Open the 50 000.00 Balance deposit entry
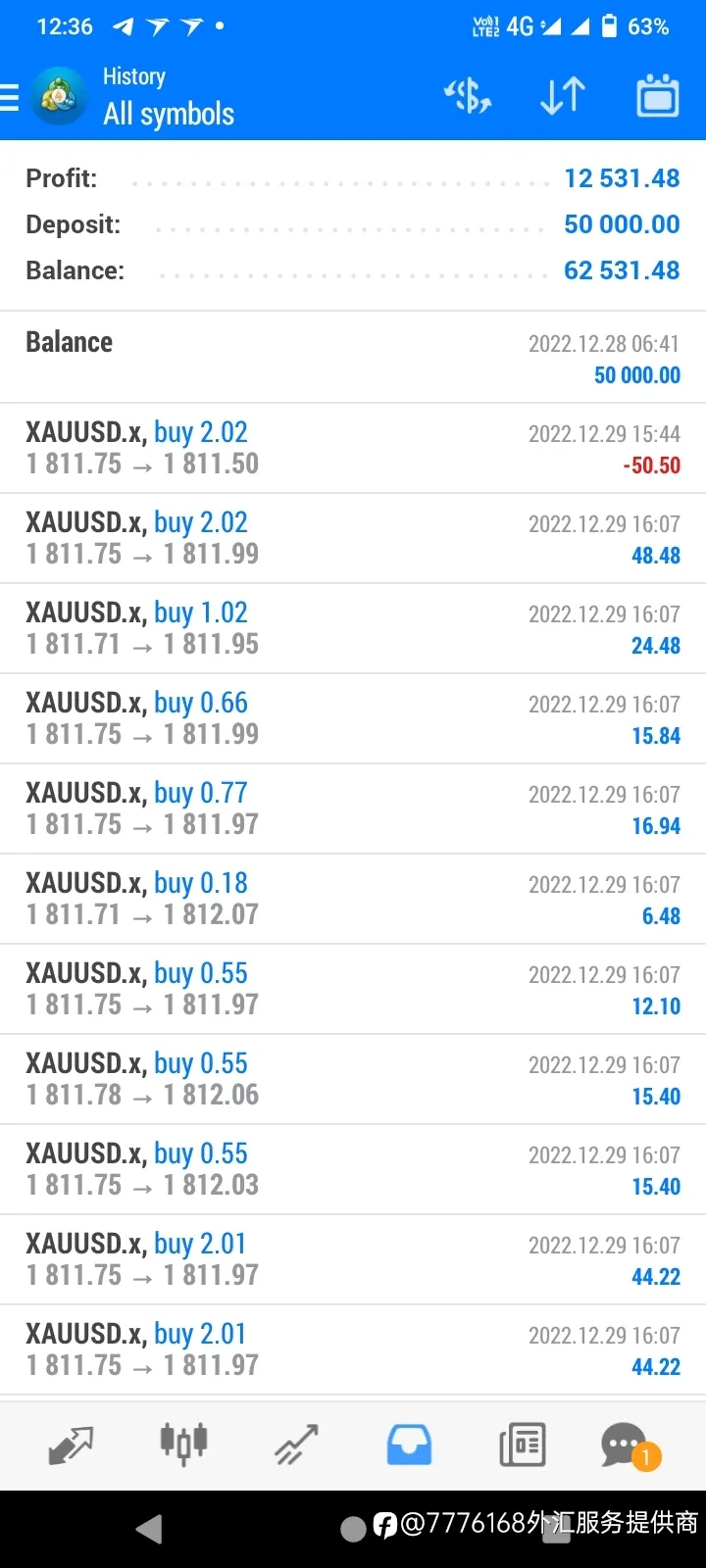 [353, 358]
